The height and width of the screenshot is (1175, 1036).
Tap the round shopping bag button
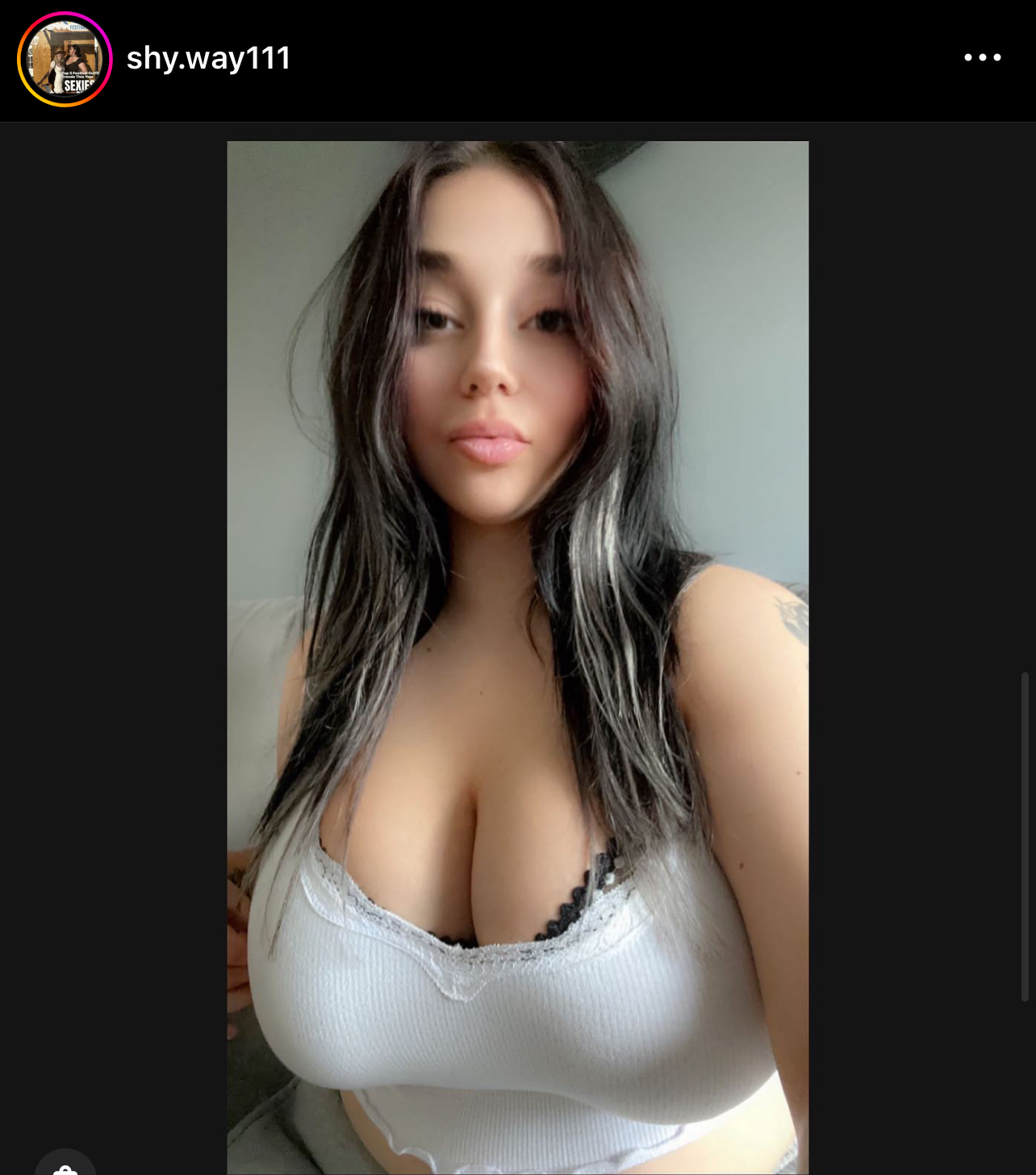[65, 1166]
